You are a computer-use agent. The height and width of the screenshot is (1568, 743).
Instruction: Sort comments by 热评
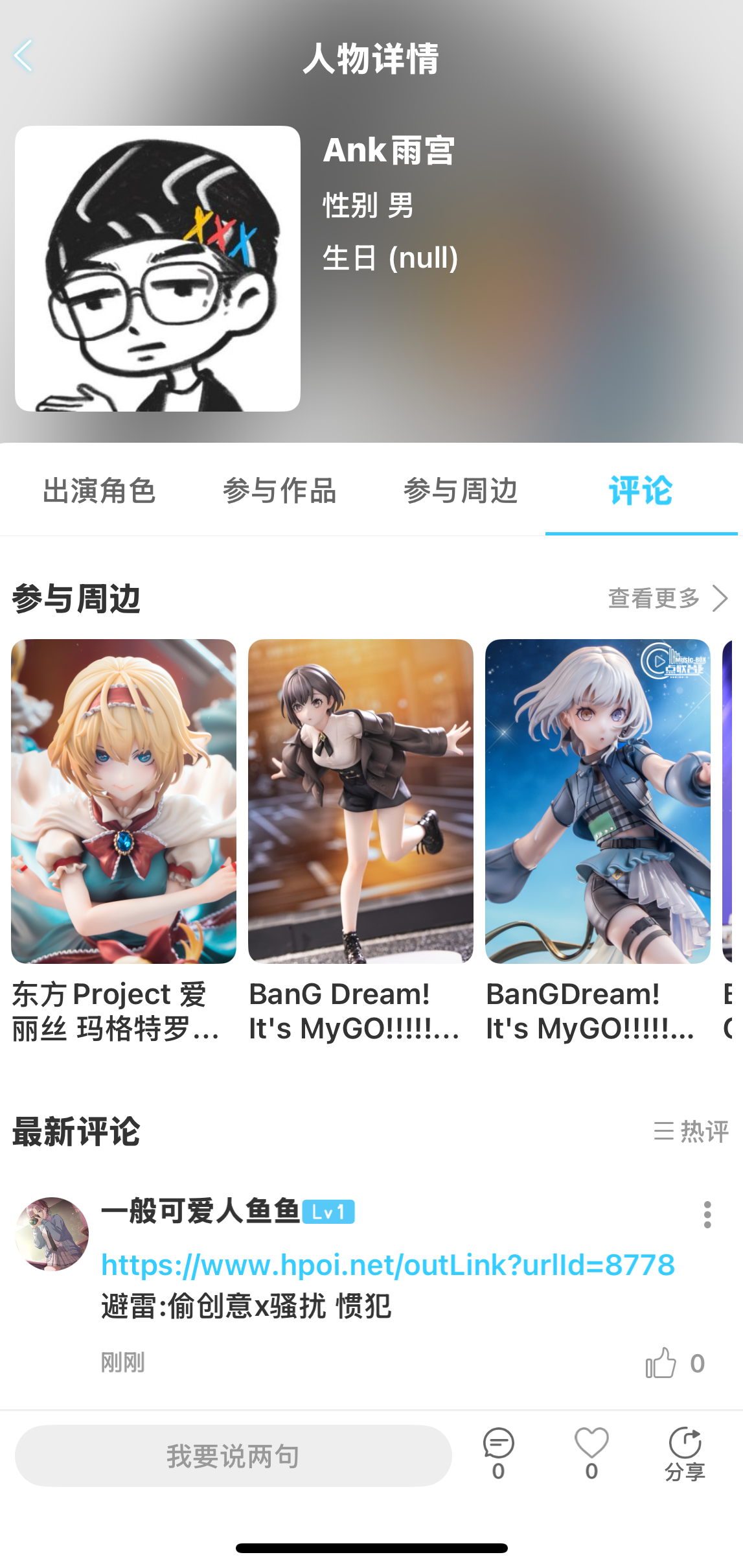coord(691,1131)
